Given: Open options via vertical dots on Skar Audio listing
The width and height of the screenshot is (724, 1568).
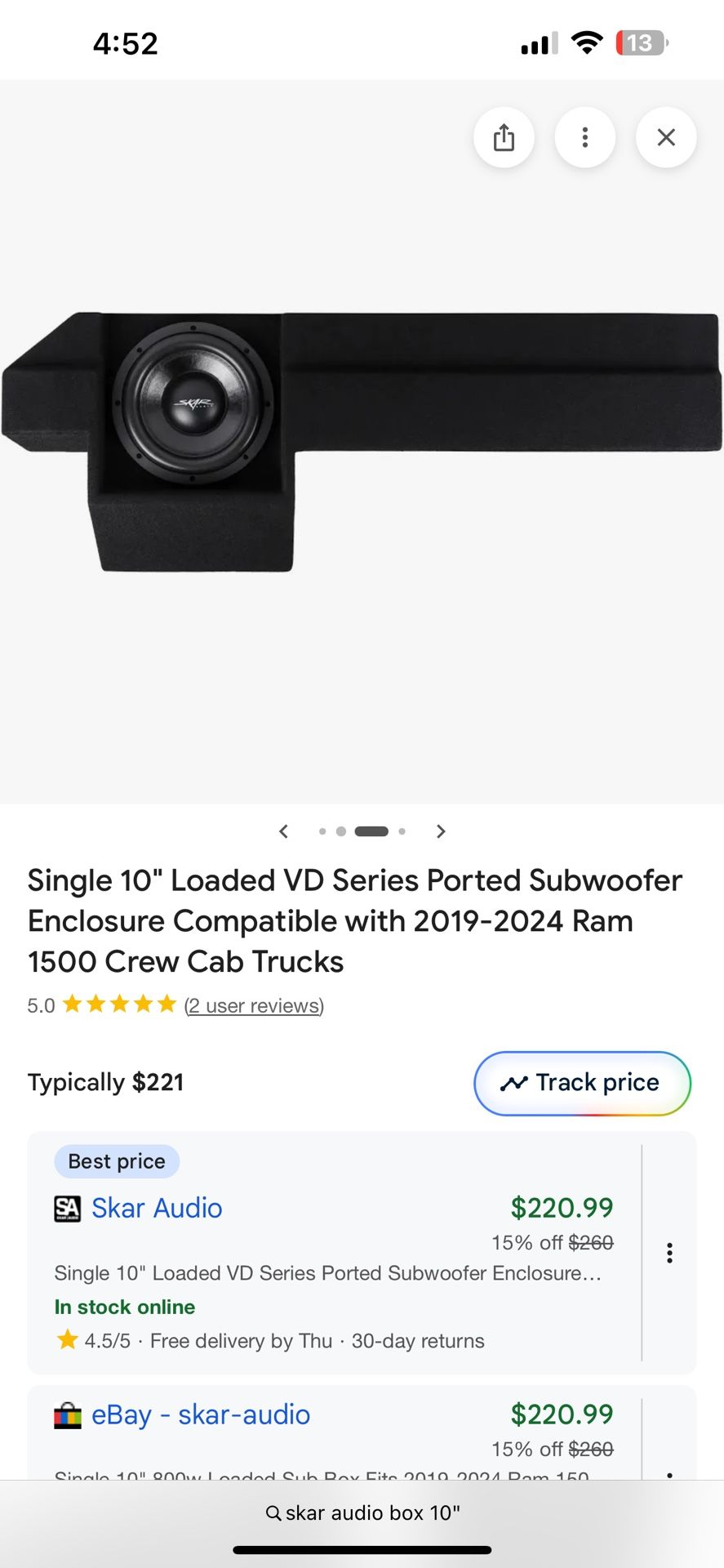Looking at the screenshot, I should tap(669, 1252).
